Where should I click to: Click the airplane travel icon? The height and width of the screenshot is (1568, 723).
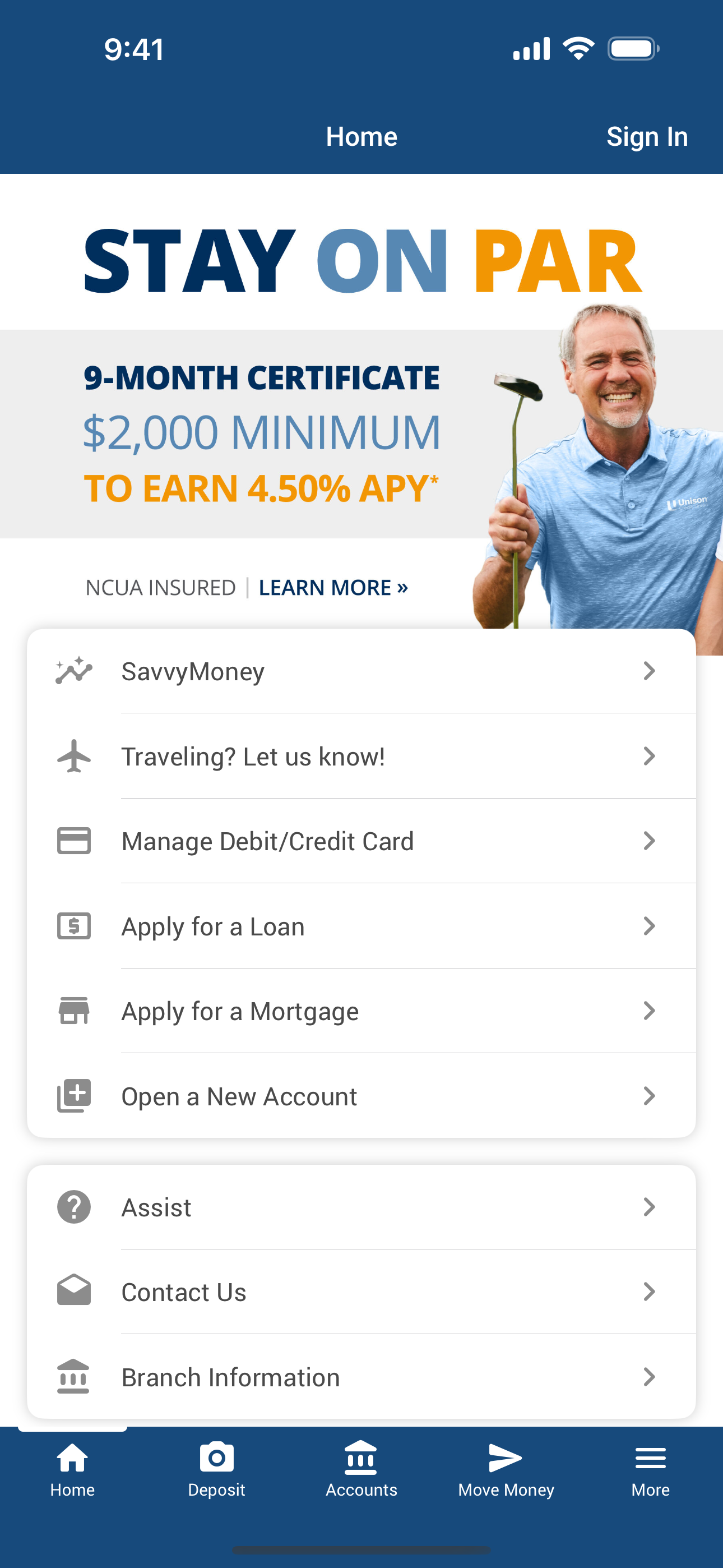coord(73,756)
